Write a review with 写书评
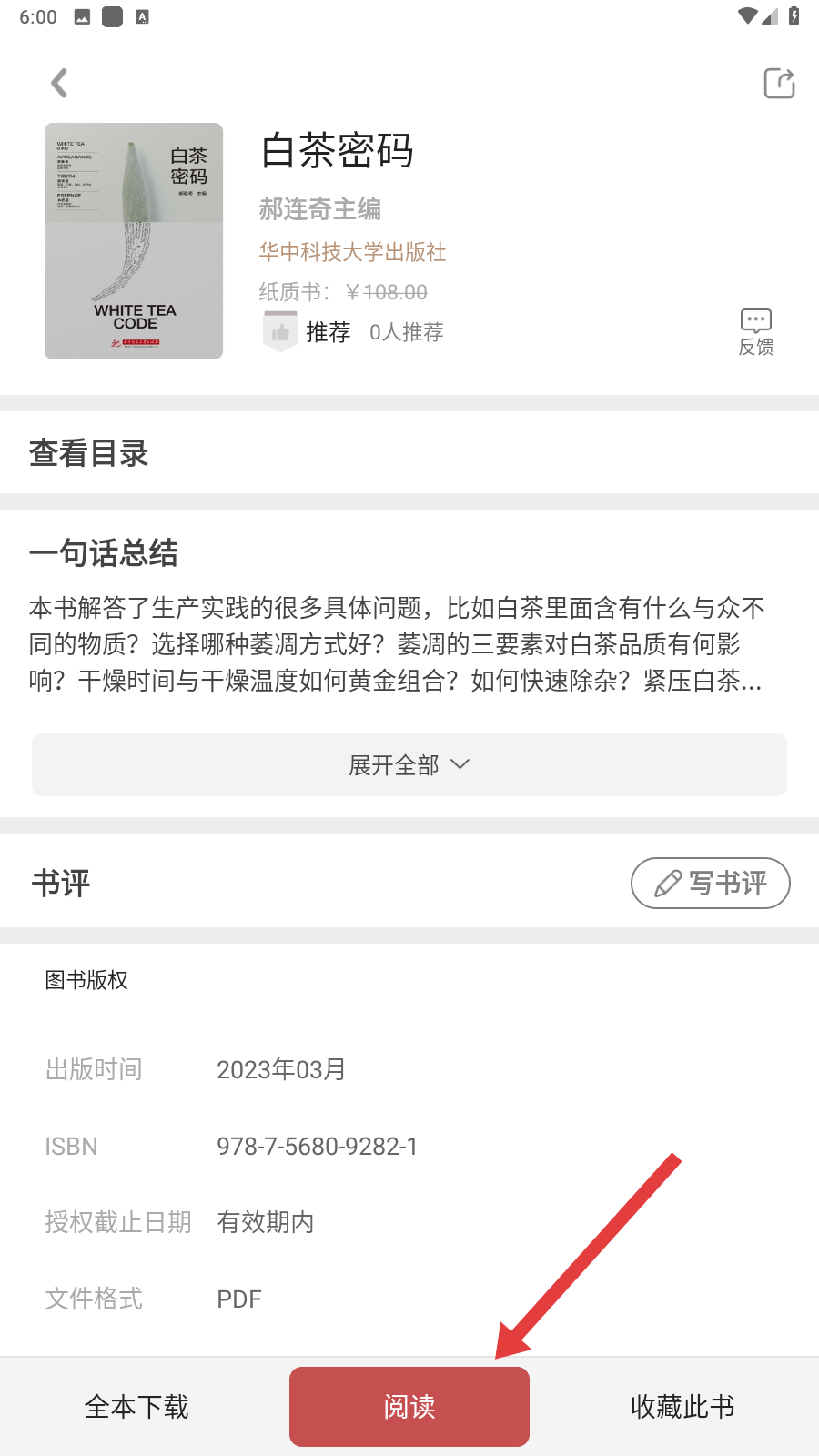 click(710, 883)
